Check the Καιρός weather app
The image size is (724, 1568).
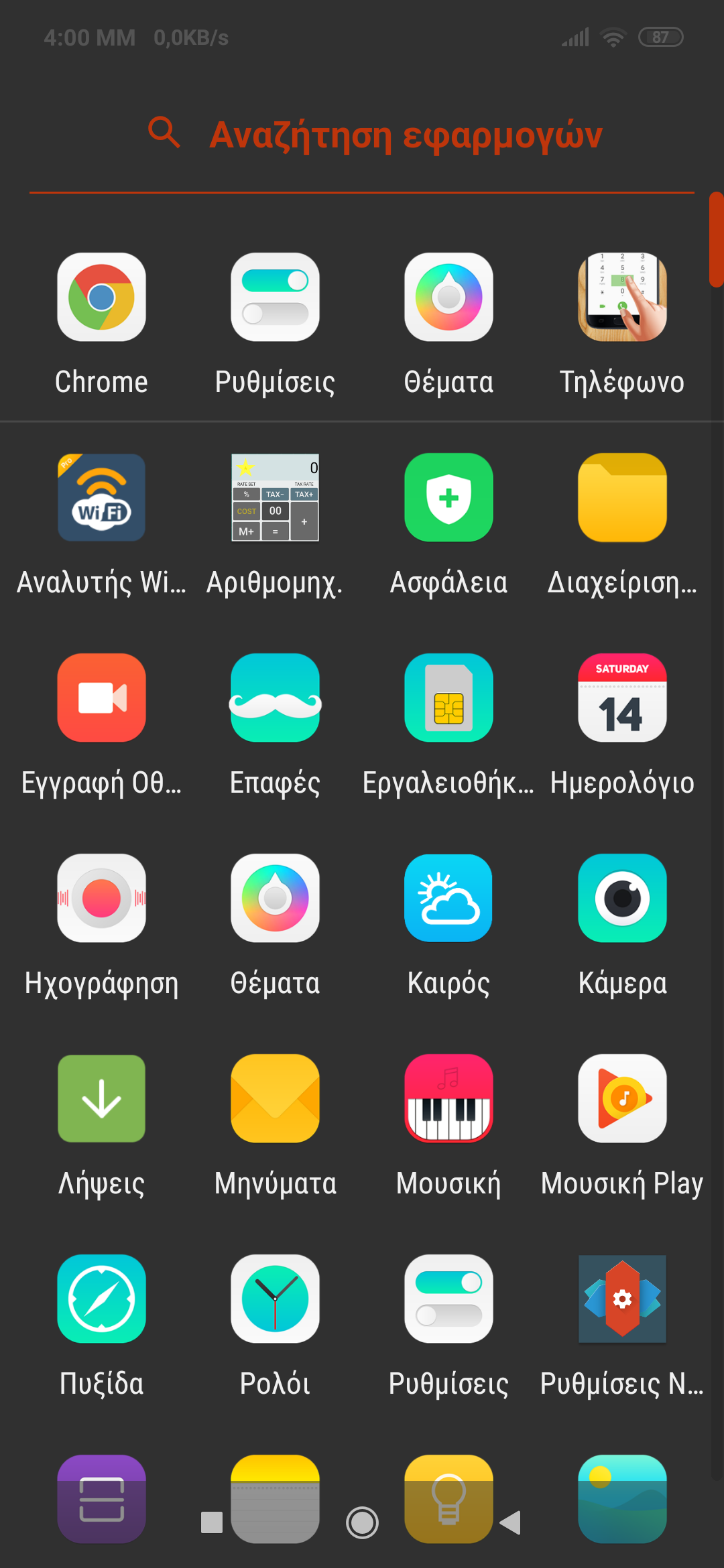tap(448, 899)
